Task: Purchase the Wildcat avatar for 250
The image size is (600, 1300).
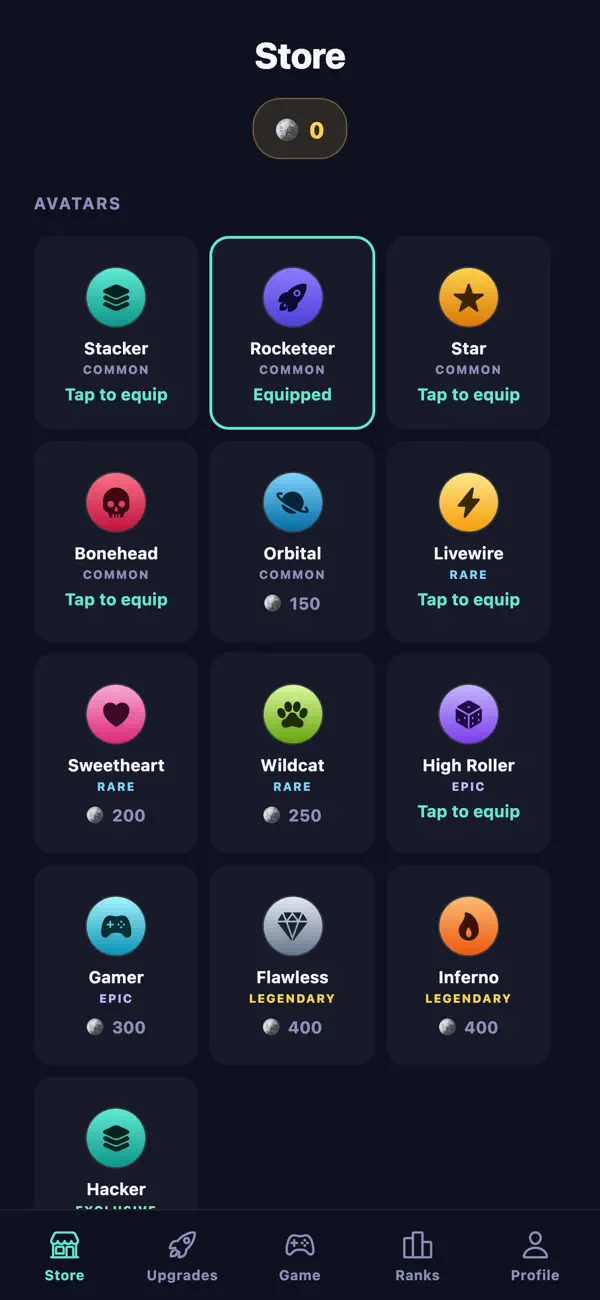Action: pos(292,753)
